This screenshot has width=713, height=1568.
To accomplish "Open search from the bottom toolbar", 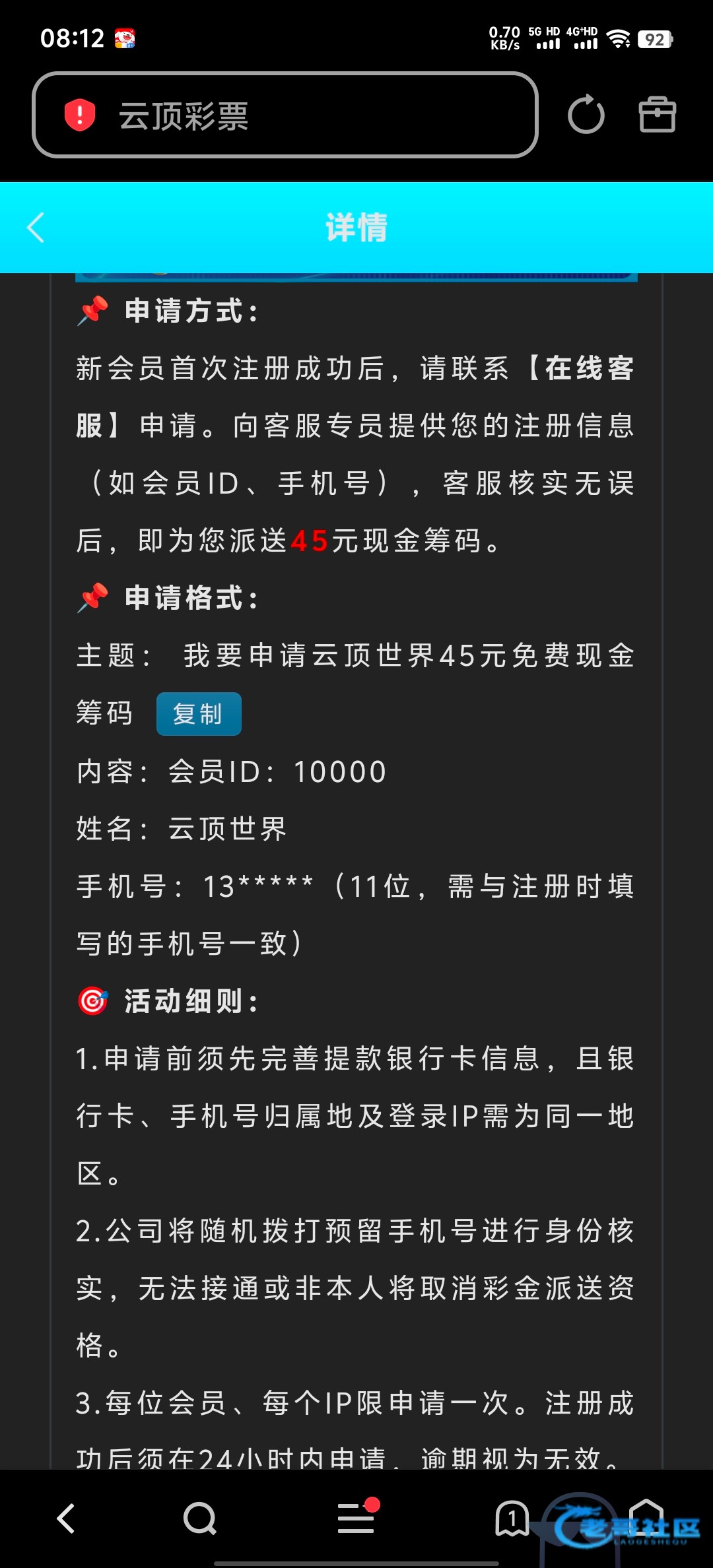I will point(199,1519).
